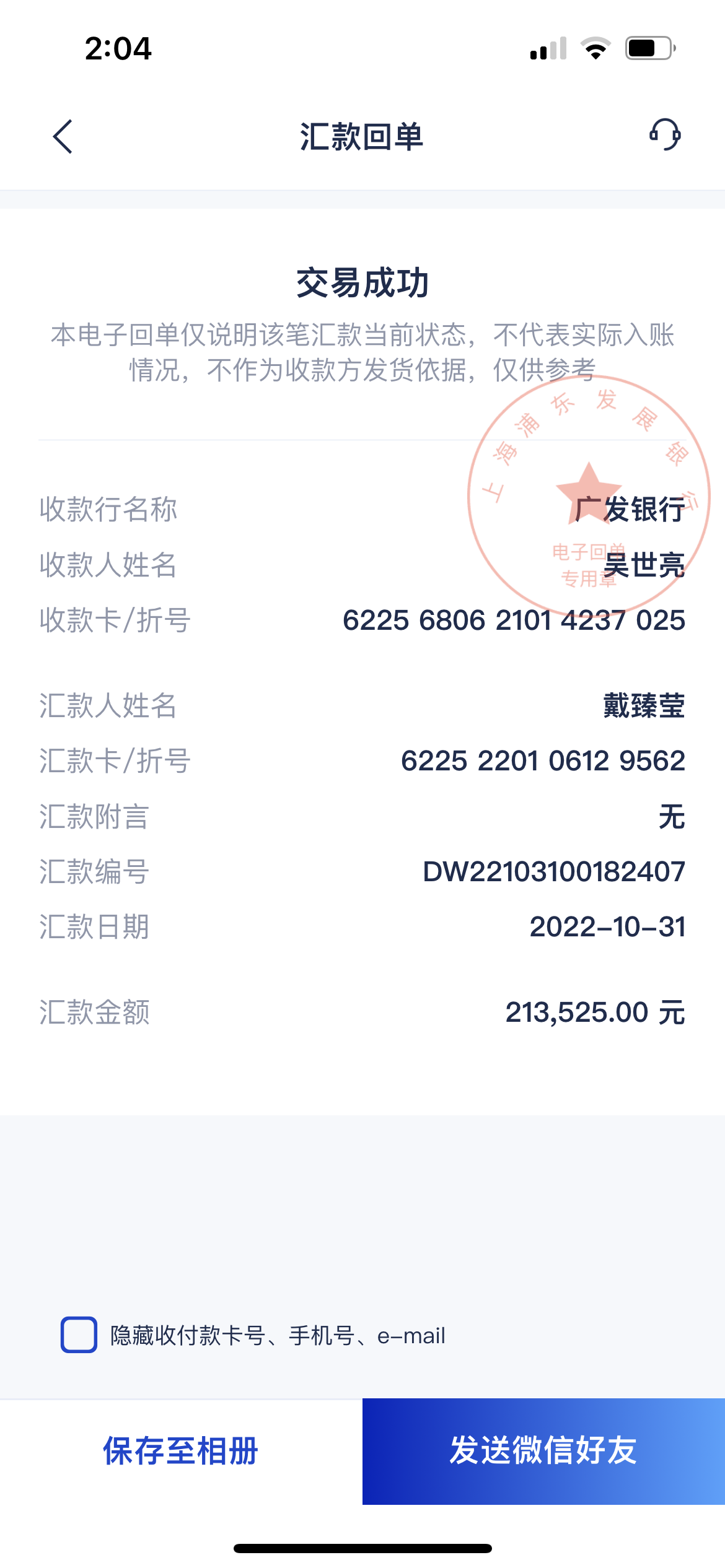
Task: Send receipt via 发送微信好友 button
Action: click(x=543, y=1451)
